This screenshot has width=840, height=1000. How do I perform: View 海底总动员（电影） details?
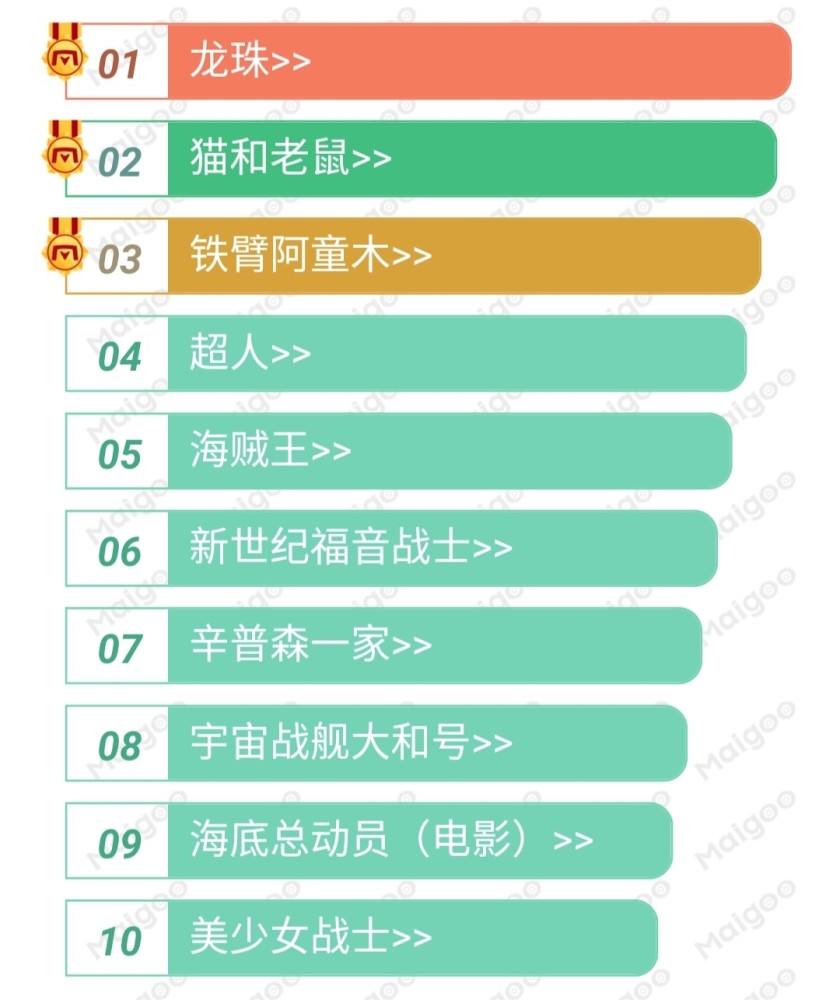390,840
